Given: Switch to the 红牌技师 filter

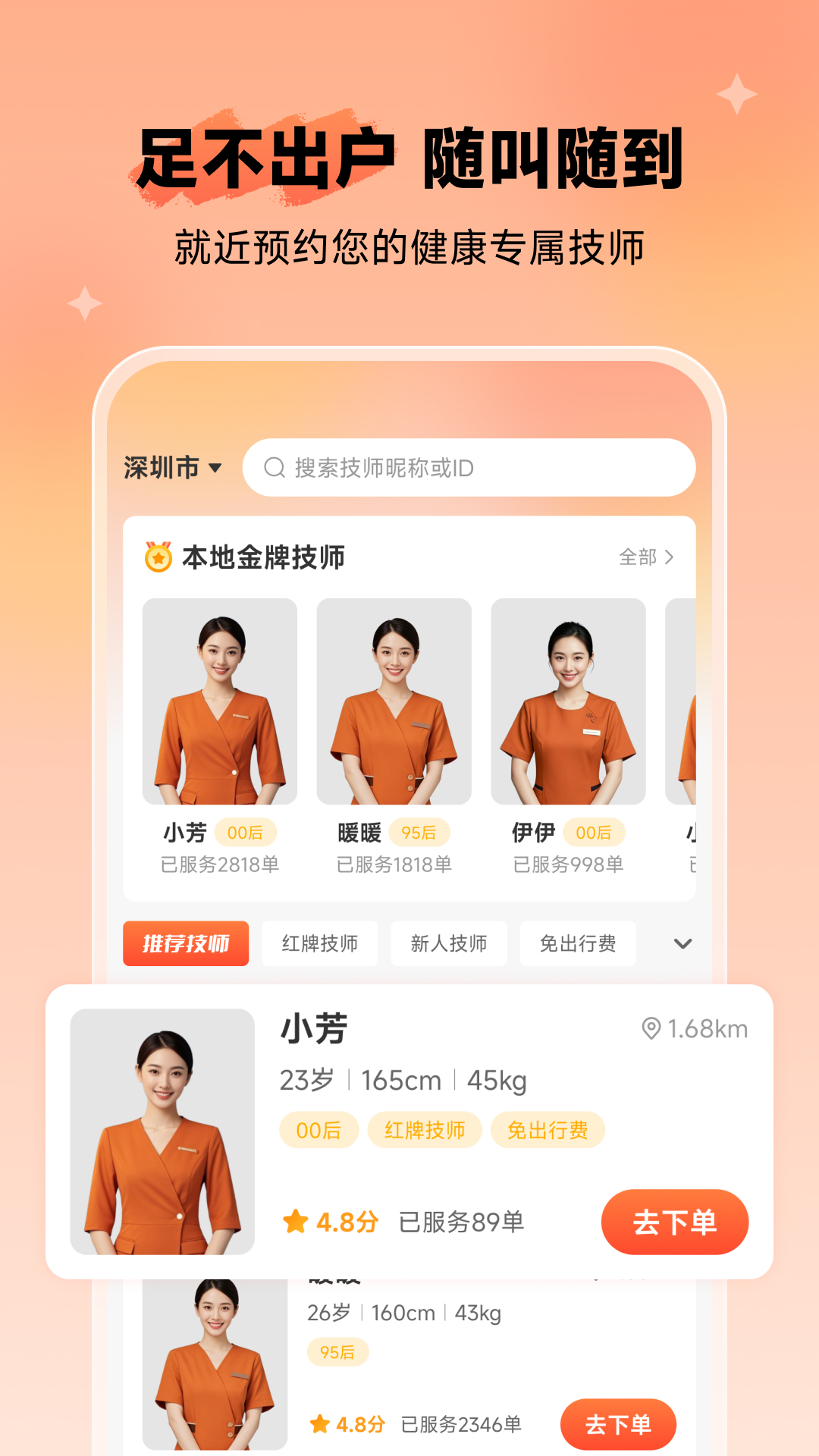Looking at the screenshot, I should tap(319, 943).
